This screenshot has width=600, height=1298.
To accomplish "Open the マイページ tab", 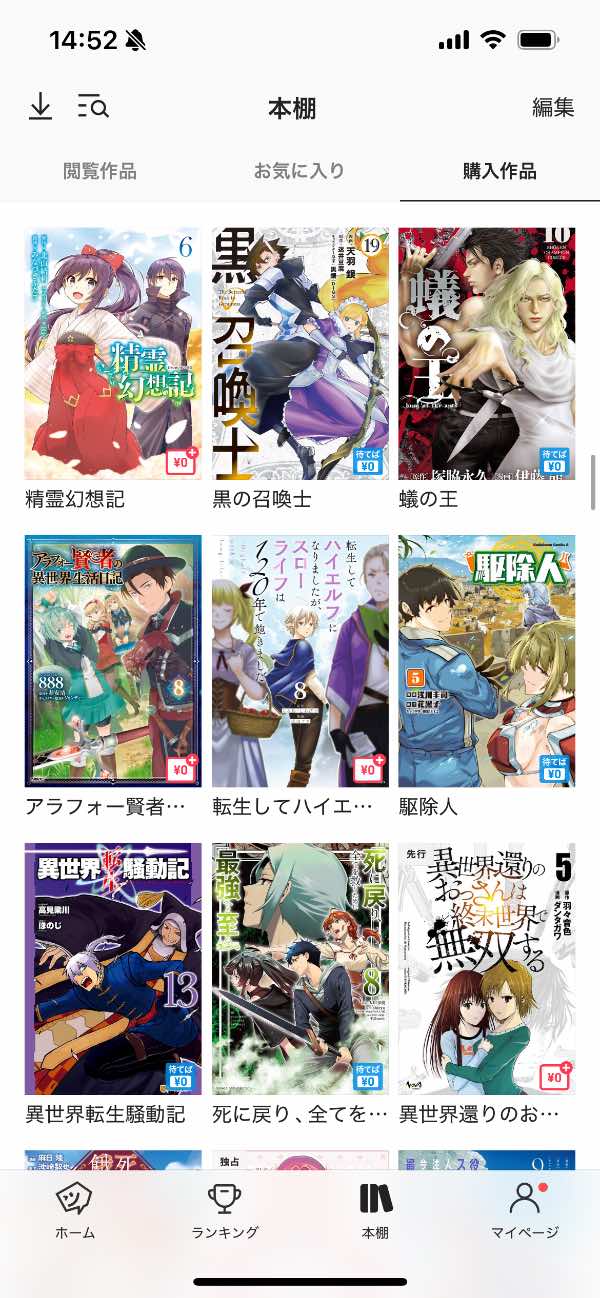I will (x=524, y=1211).
